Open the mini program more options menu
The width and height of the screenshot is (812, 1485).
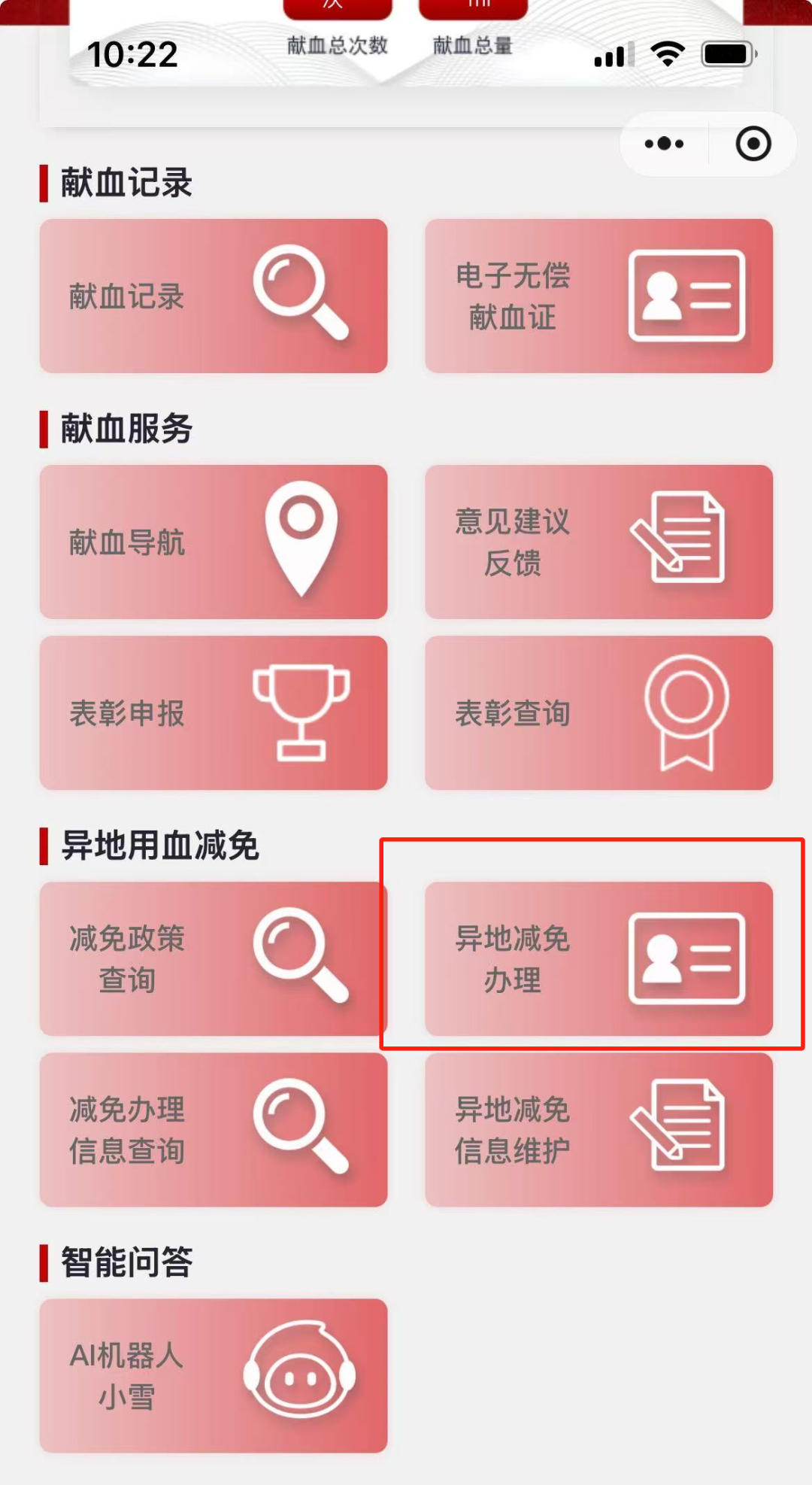pos(664,144)
